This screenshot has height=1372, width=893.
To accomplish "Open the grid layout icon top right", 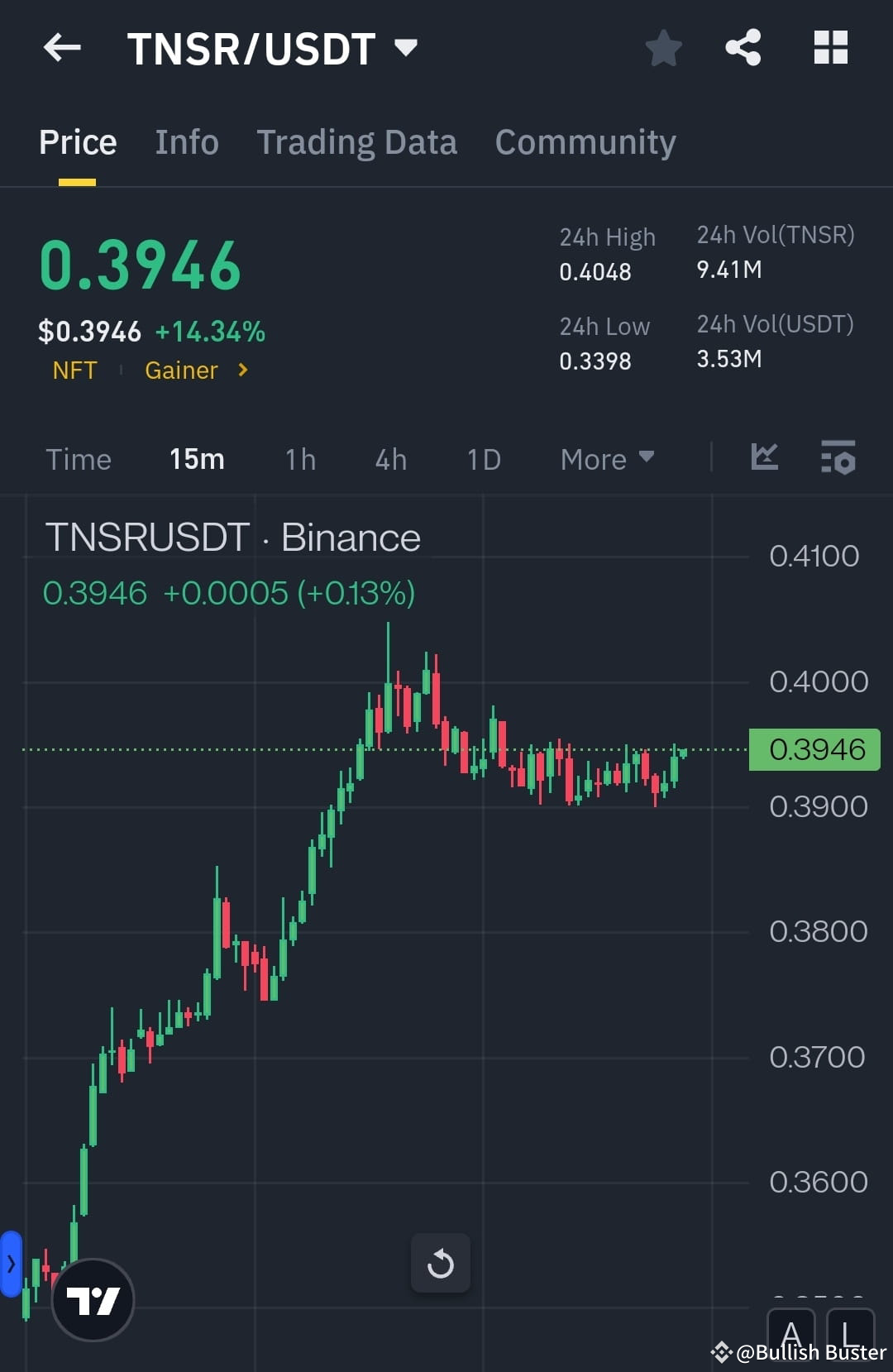I will 831,47.
